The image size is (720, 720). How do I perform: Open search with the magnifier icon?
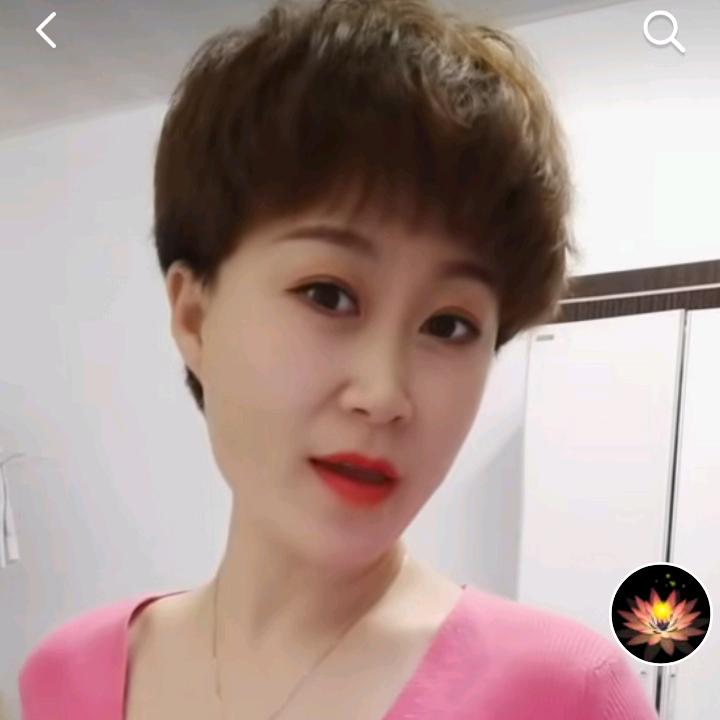coord(663,32)
